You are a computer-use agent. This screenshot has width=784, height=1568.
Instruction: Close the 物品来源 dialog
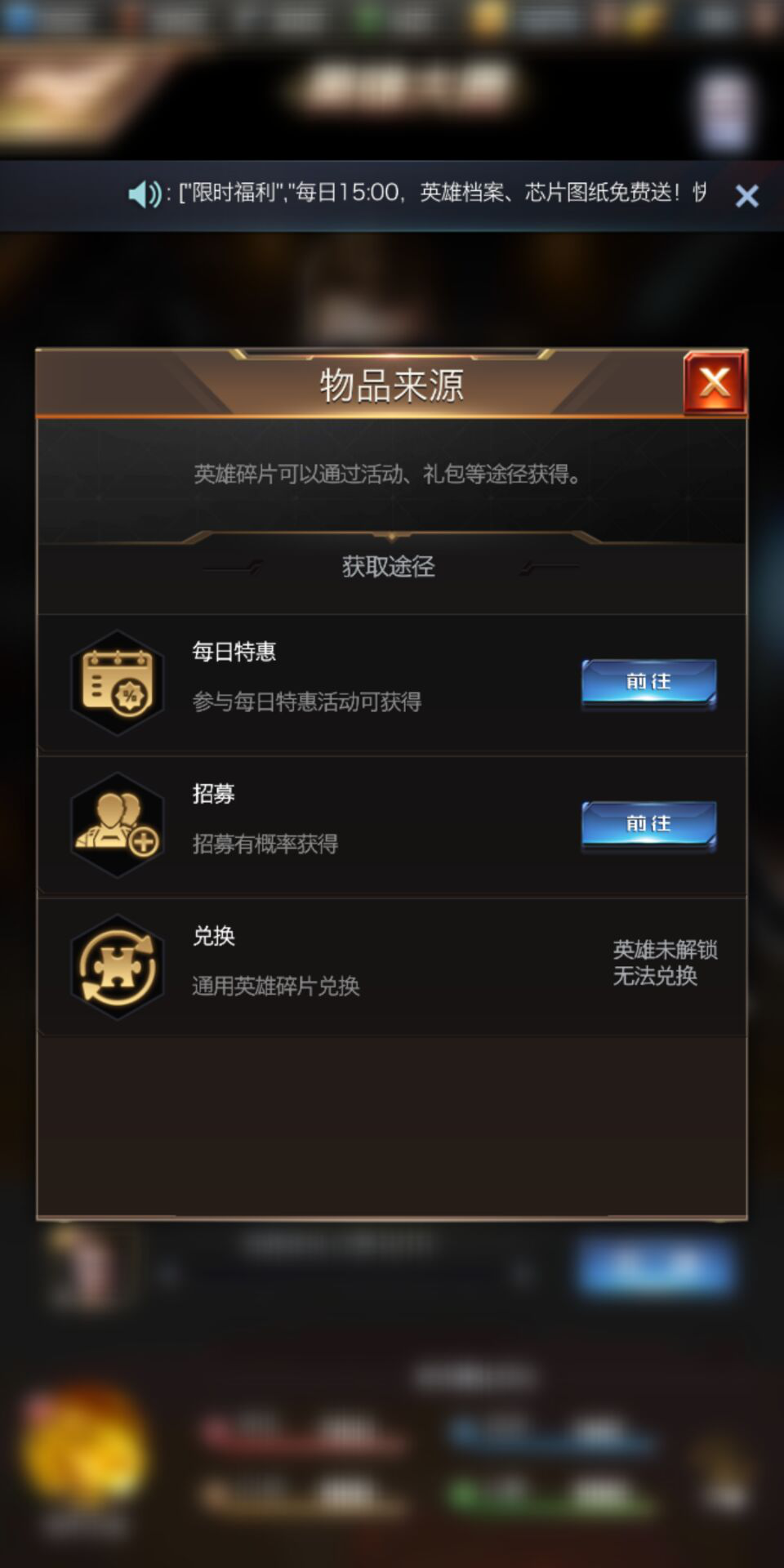tap(715, 382)
